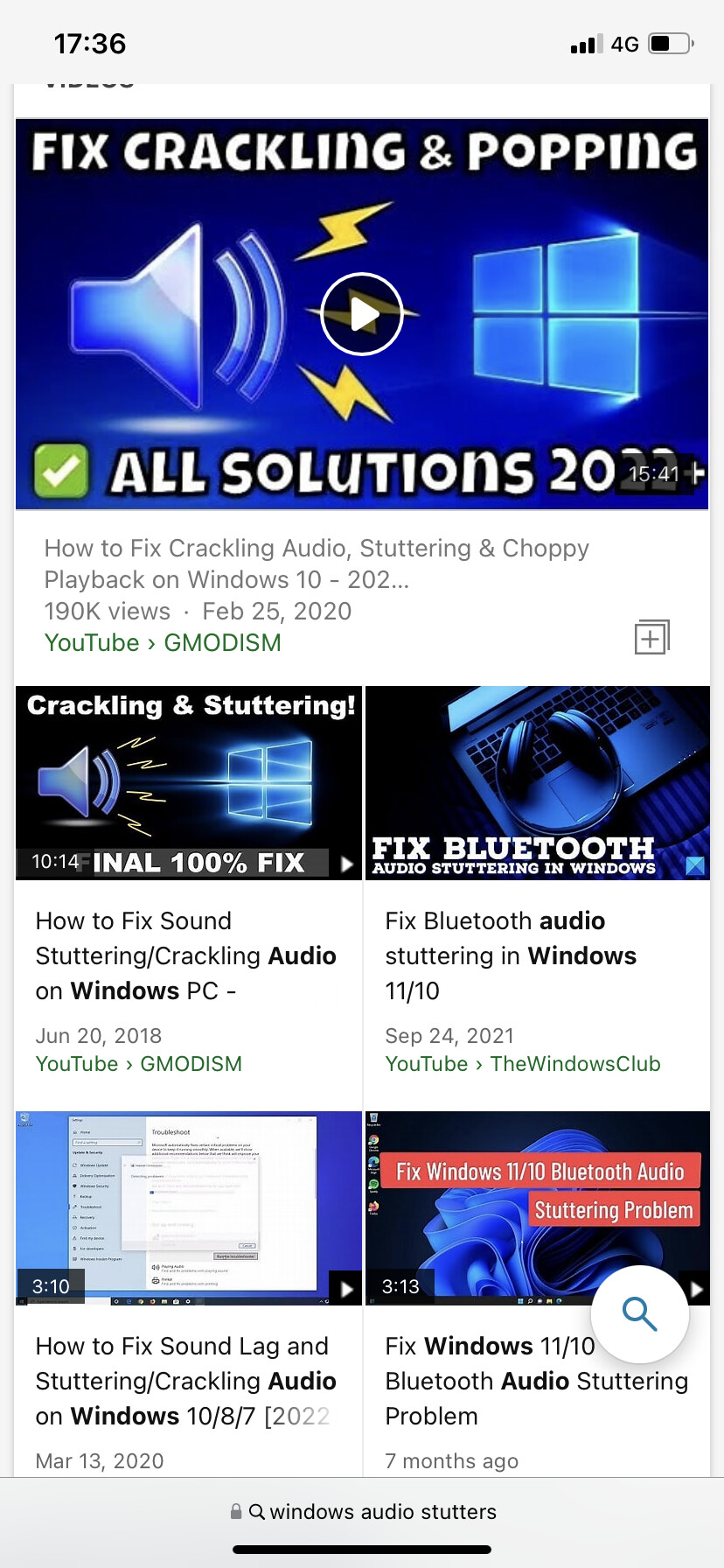Image resolution: width=724 pixels, height=1568 pixels.
Task: Tap the play arrow on the 3:13 thumbnail
Action: [695, 1288]
